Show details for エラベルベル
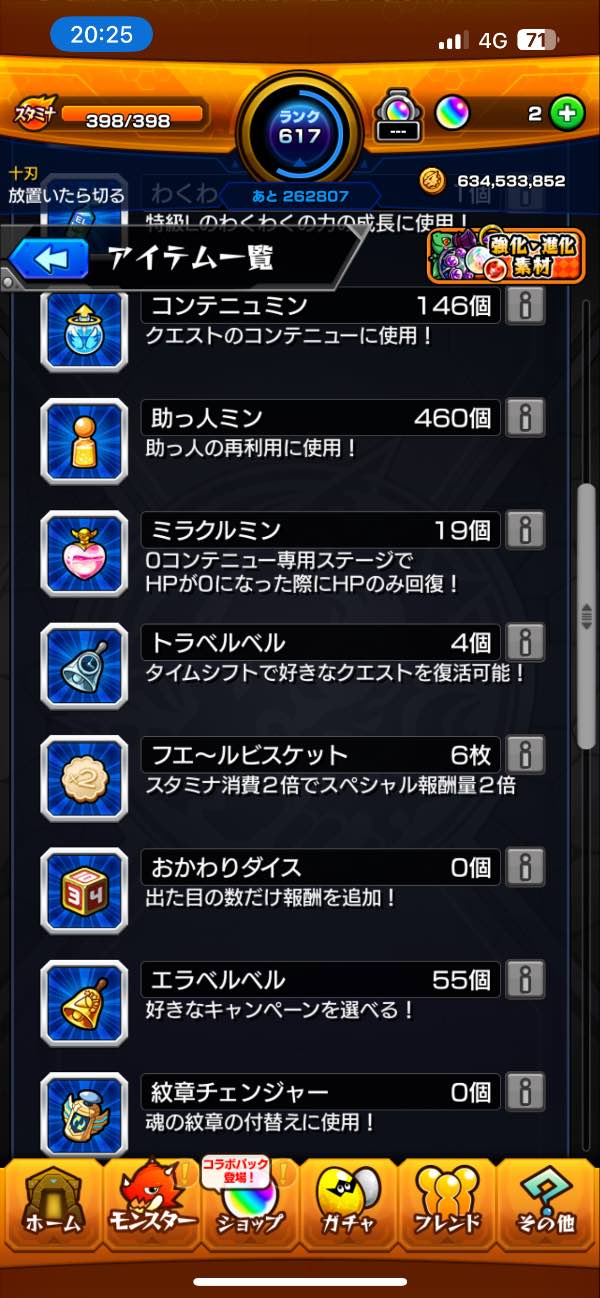Screen dimensions: 600x1298 point(525,977)
